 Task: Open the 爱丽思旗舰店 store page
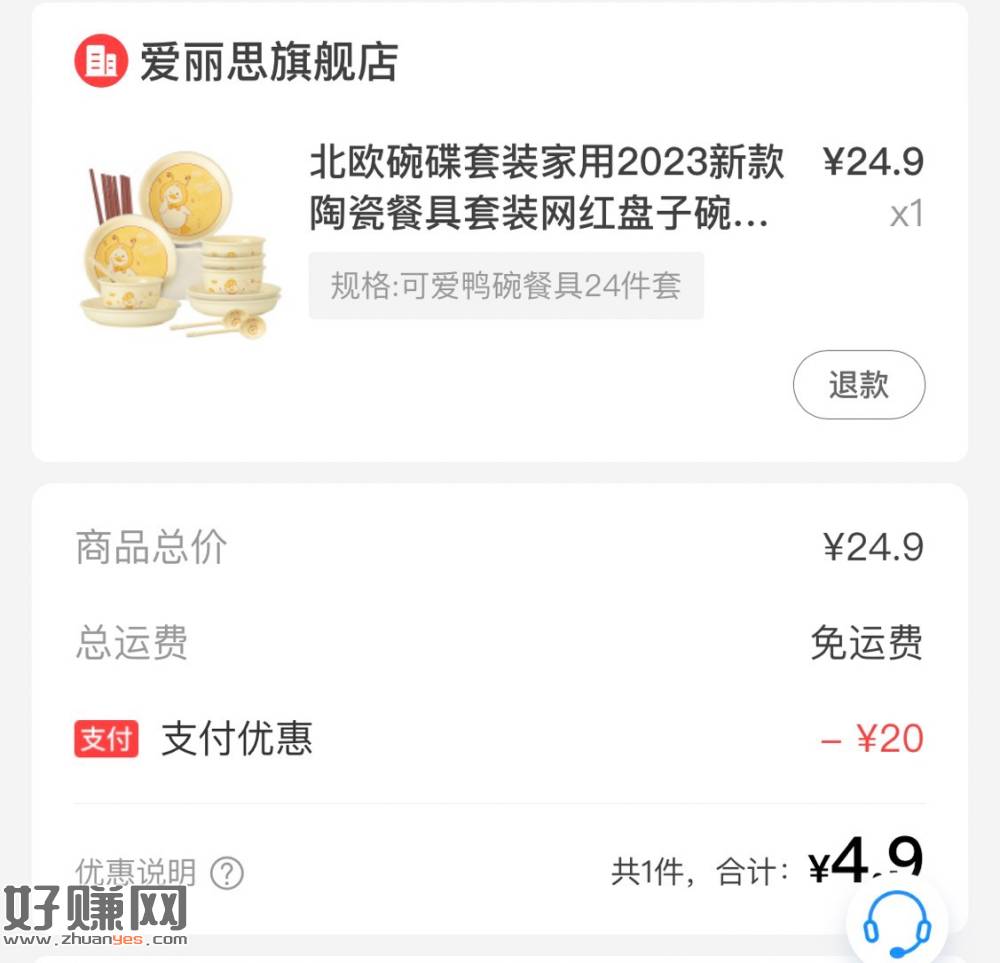point(268,62)
